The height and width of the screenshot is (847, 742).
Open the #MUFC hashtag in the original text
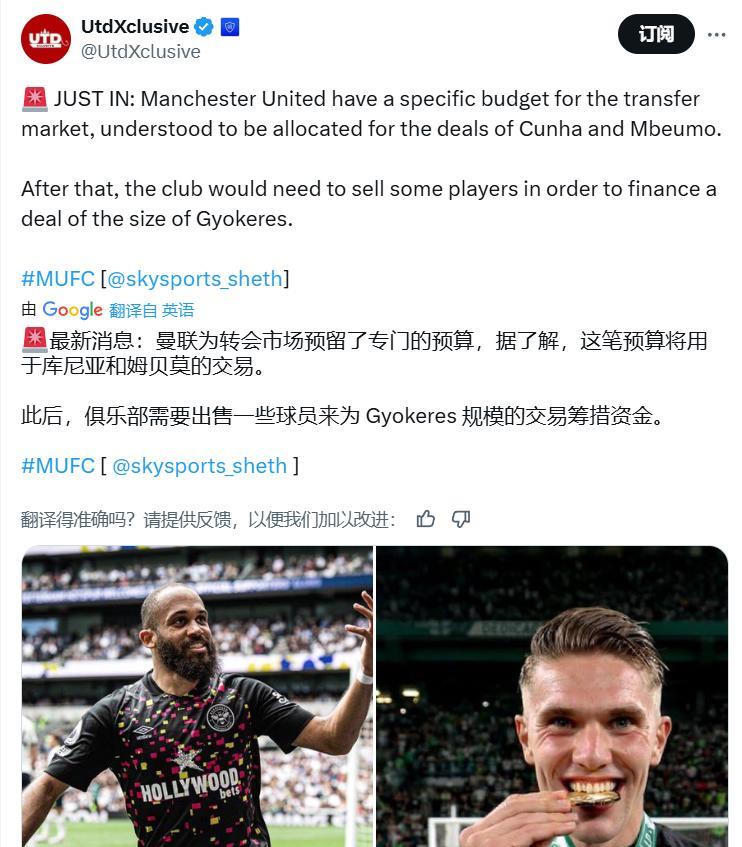pyautogui.click(x=58, y=278)
